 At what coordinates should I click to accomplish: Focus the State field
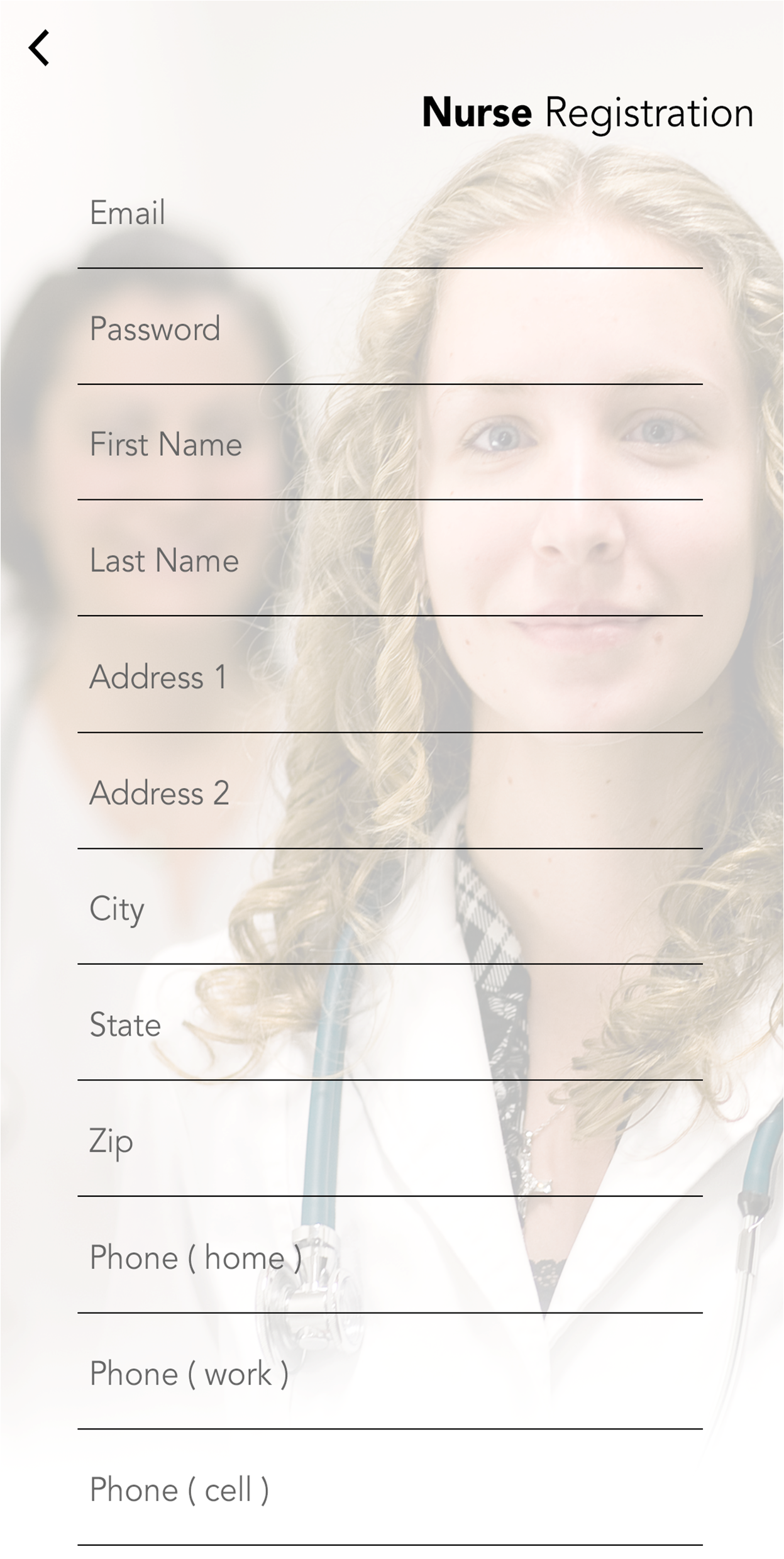390,1025
